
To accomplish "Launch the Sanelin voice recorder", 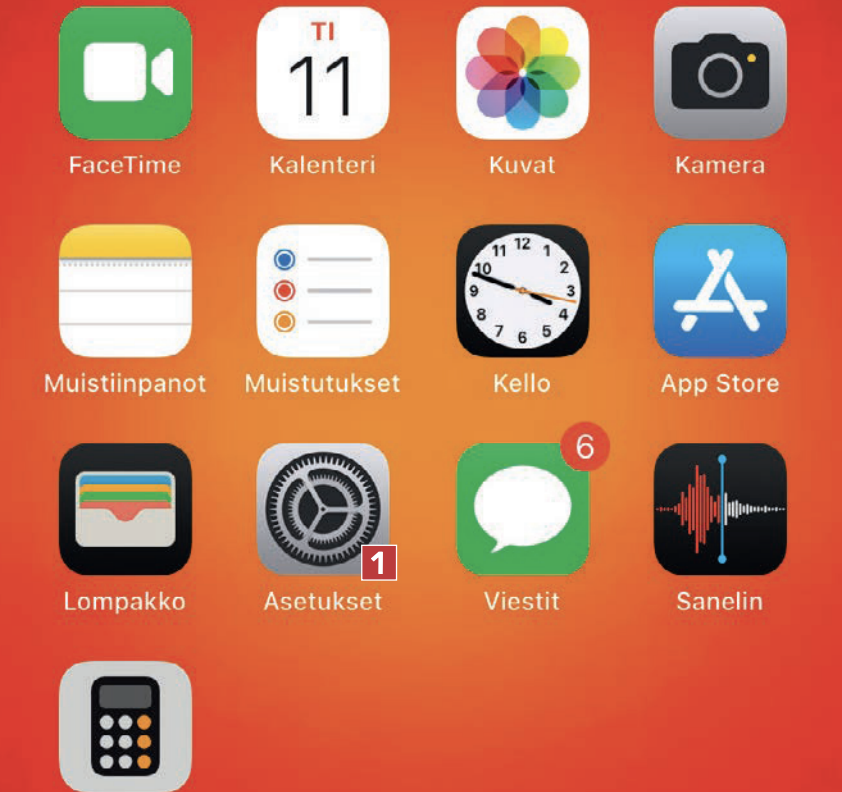I will coord(720,509).
